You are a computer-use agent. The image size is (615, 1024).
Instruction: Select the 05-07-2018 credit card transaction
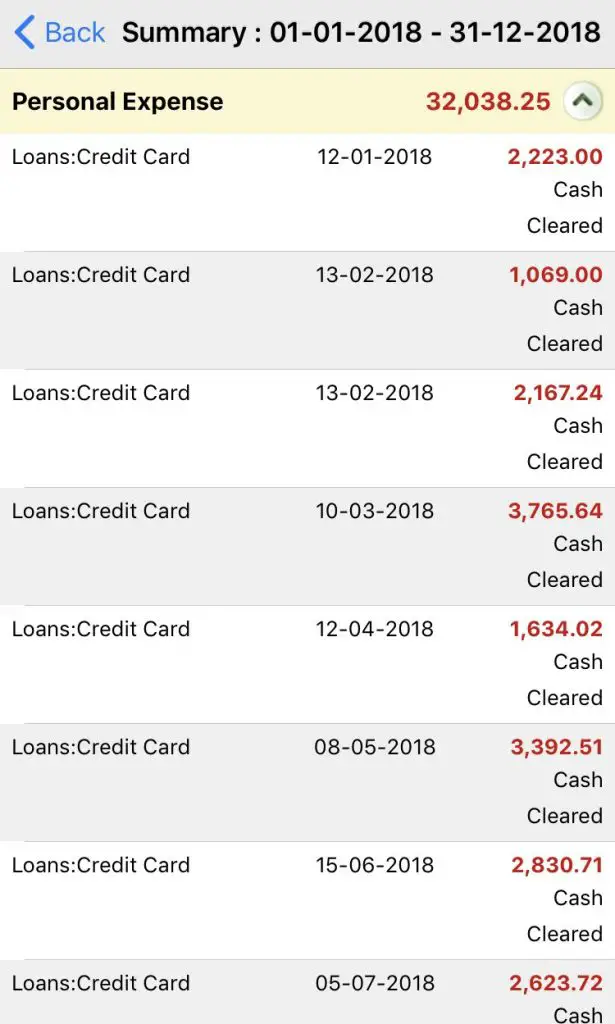308,993
